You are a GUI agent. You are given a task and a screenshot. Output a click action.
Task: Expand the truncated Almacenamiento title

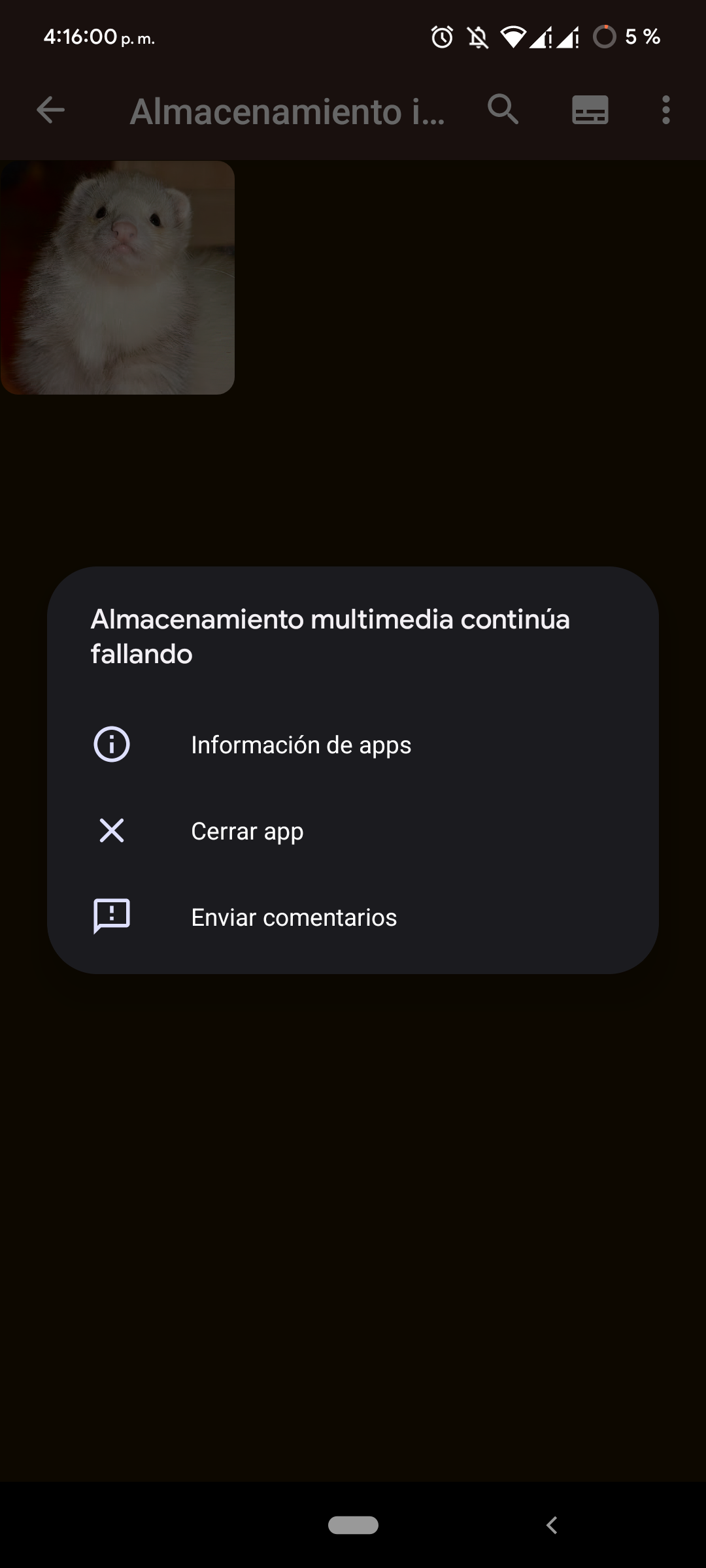pyautogui.click(x=288, y=111)
